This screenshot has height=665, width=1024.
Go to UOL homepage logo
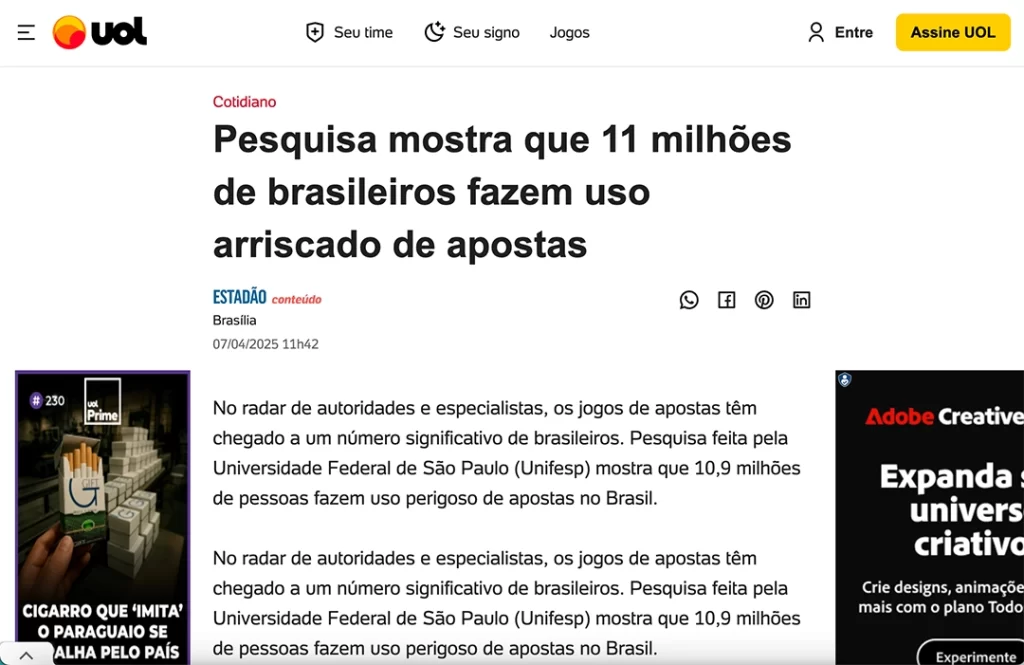point(100,32)
